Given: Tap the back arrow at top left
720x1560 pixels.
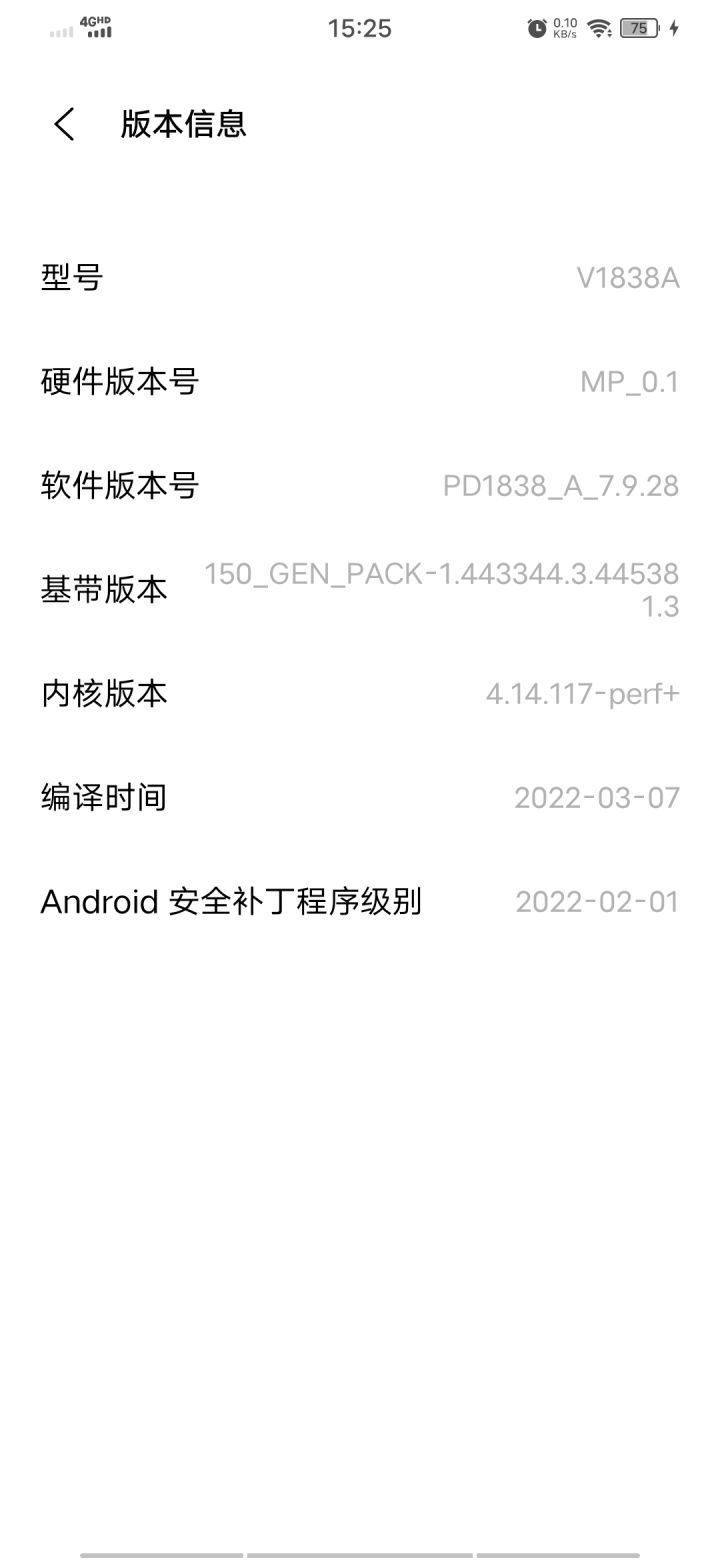Looking at the screenshot, I should 63,124.
